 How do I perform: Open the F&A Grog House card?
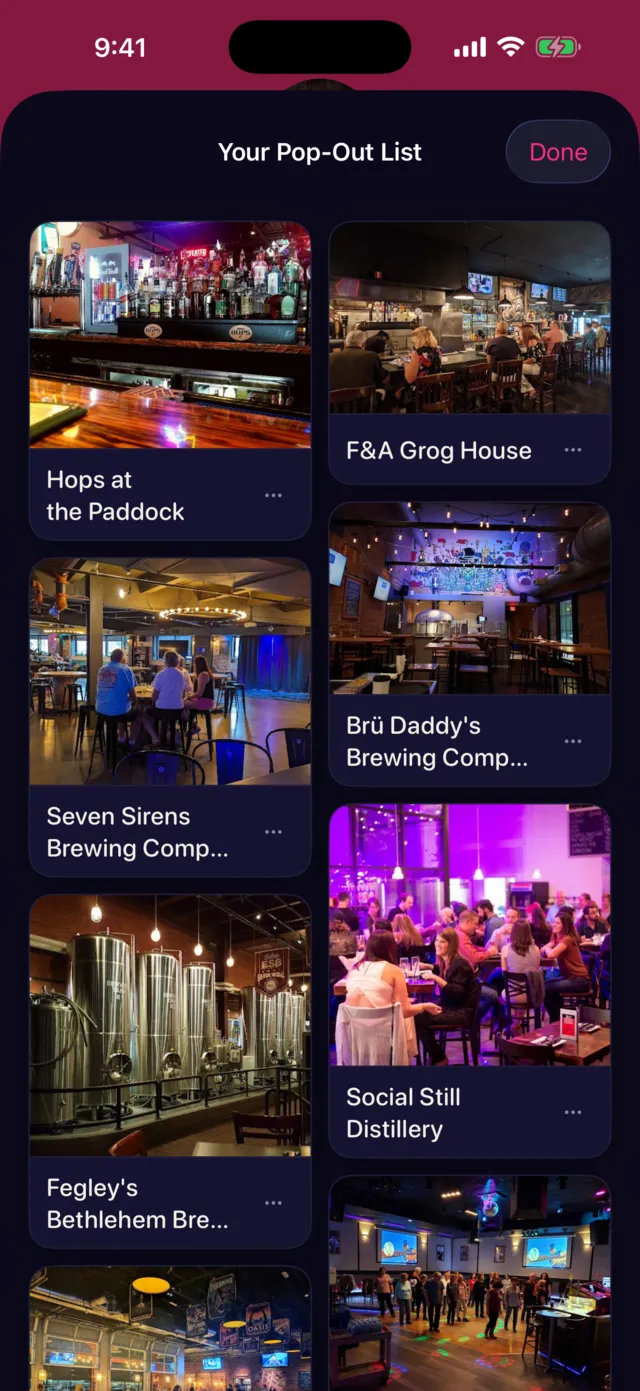pyautogui.click(x=470, y=353)
